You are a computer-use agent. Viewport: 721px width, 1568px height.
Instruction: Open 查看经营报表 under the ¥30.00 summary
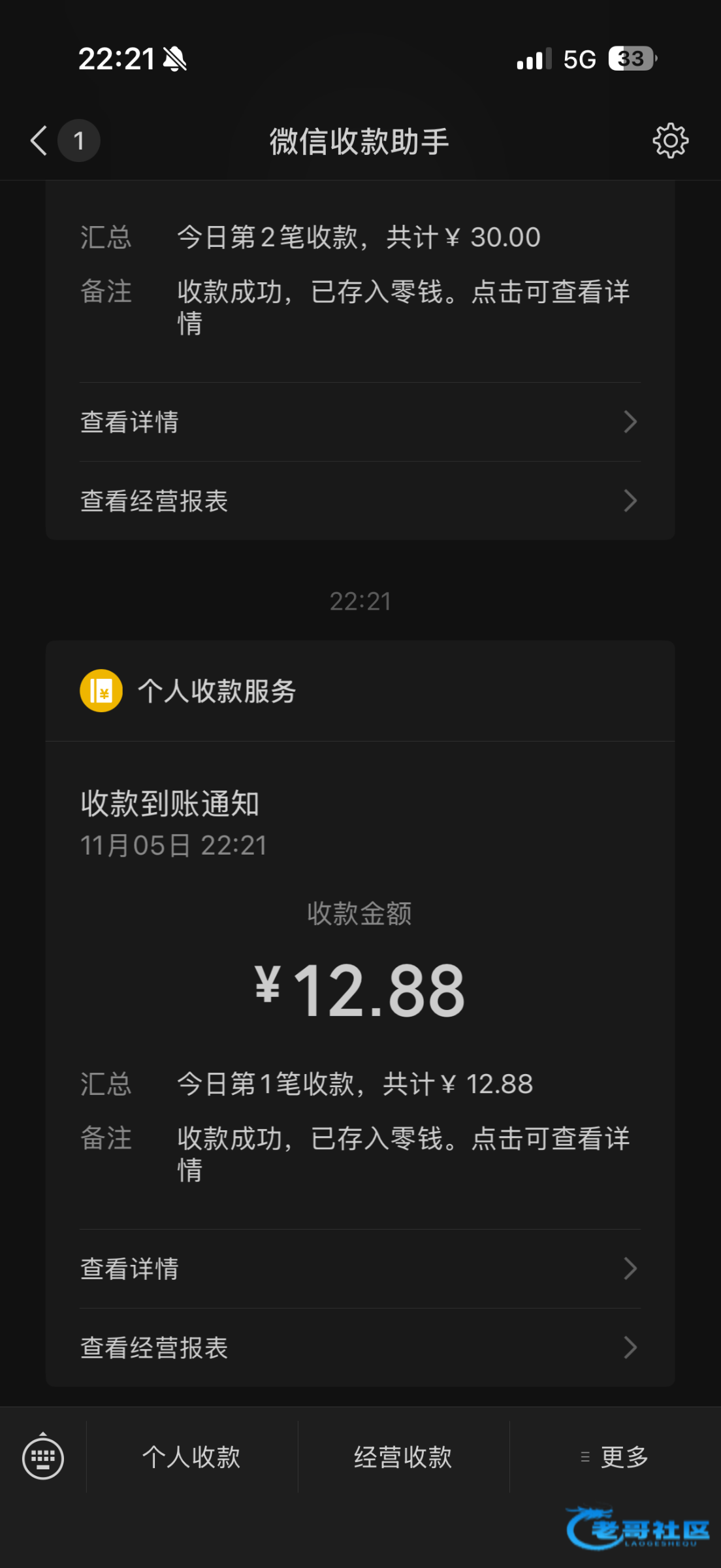tap(359, 501)
